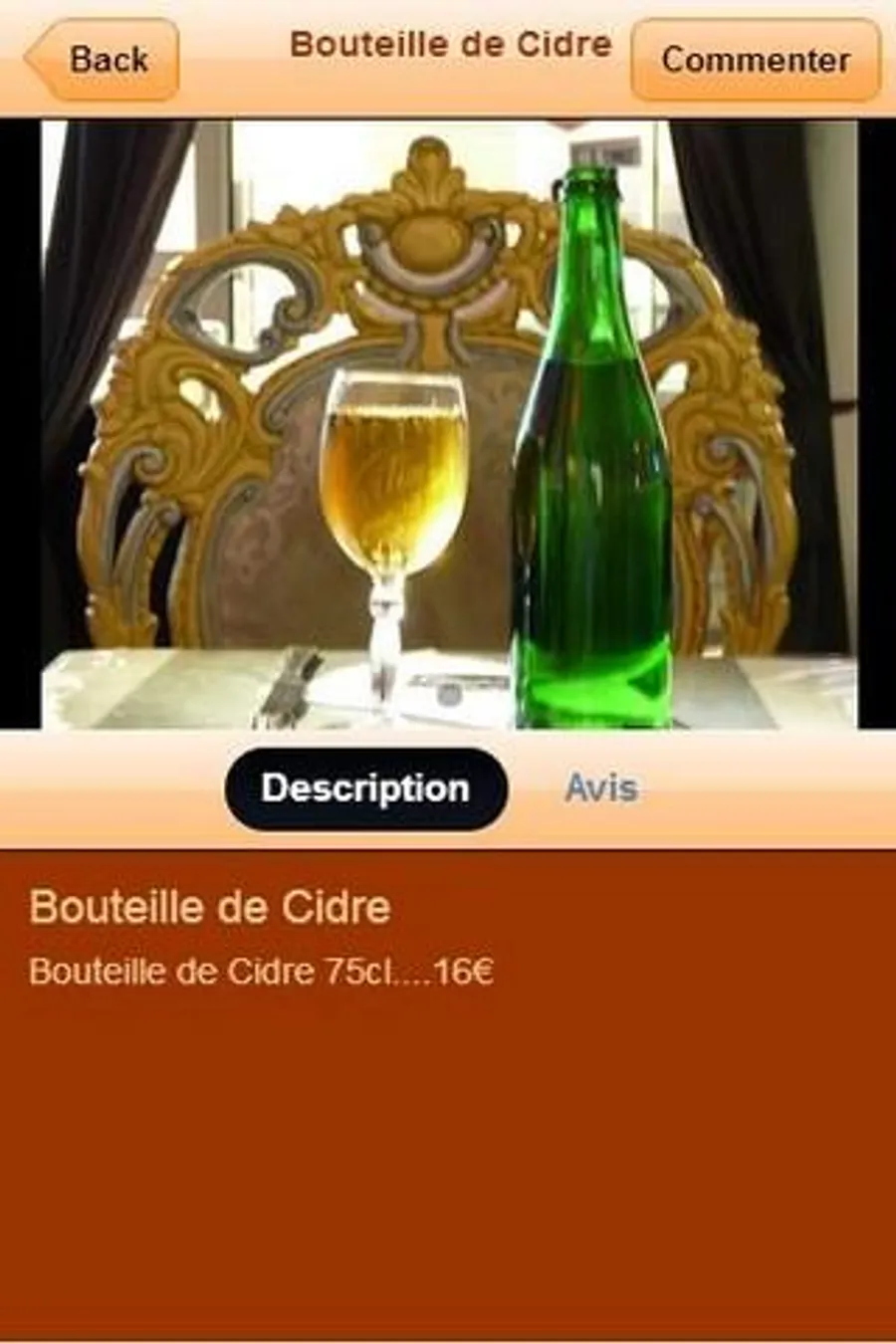Select the Description tab
This screenshot has height=1344, width=896.
366,788
